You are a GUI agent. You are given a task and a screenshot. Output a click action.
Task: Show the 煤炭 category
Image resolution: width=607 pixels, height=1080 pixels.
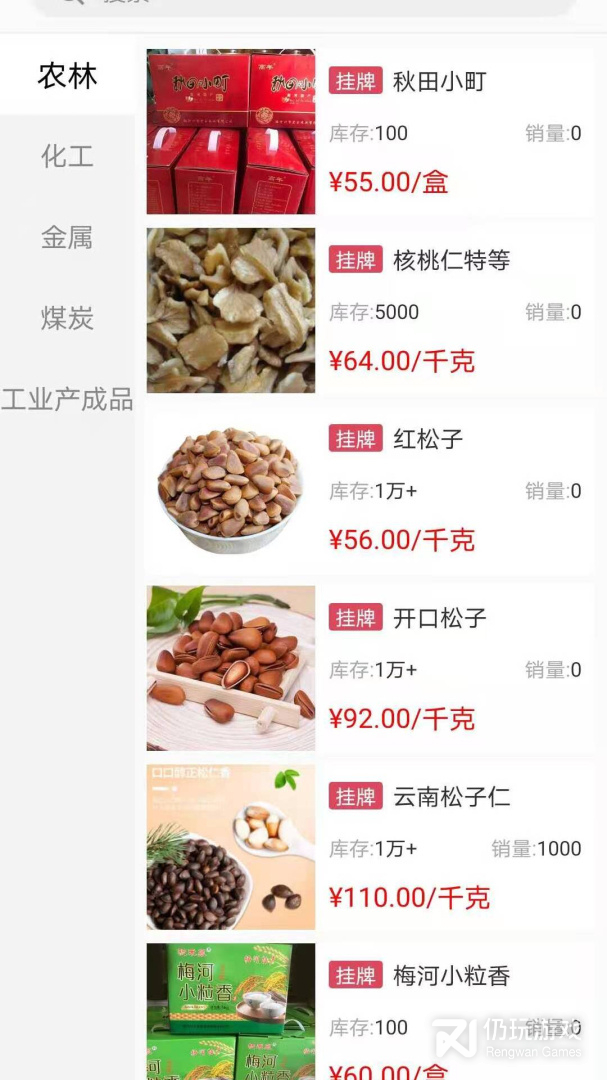(x=67, y=318)
